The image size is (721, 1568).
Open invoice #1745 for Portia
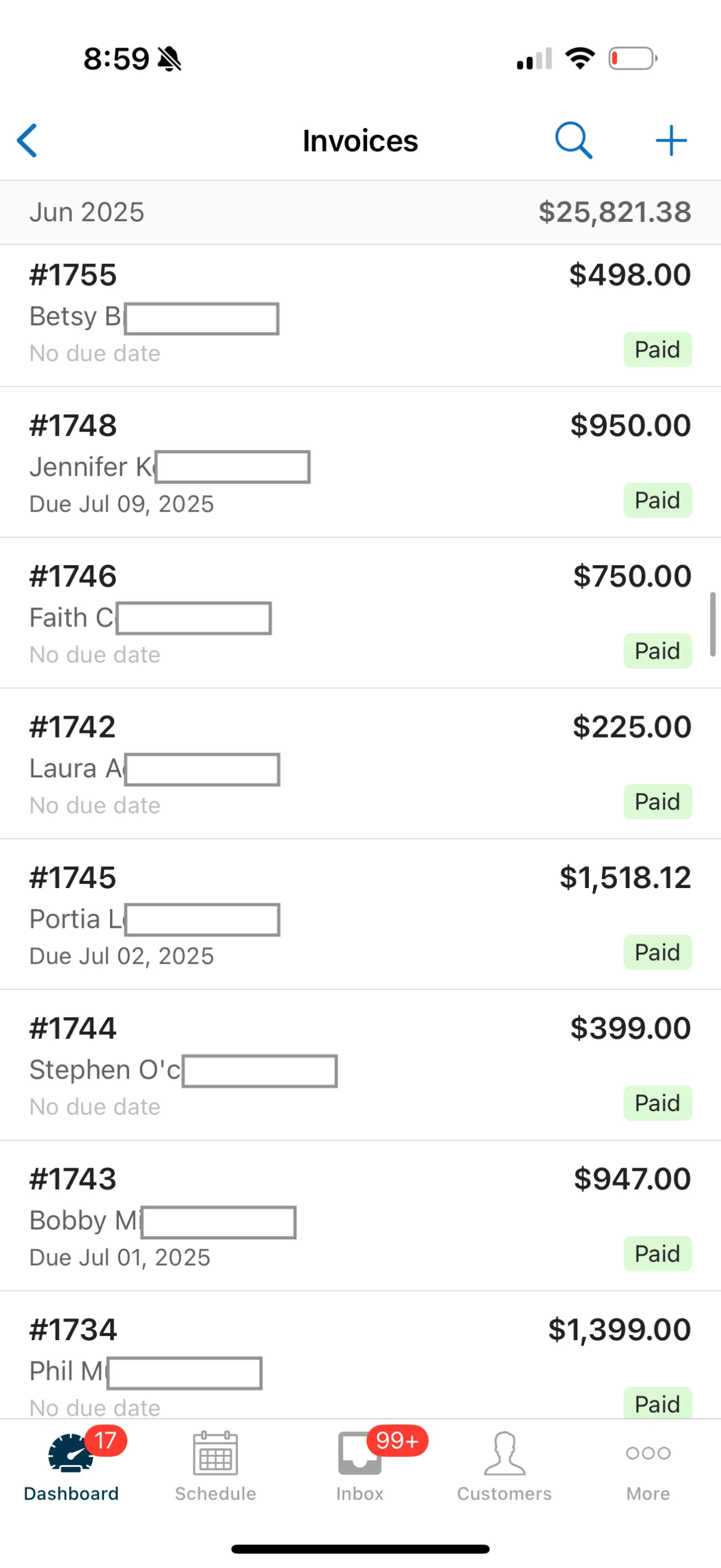tap(360, 914)
